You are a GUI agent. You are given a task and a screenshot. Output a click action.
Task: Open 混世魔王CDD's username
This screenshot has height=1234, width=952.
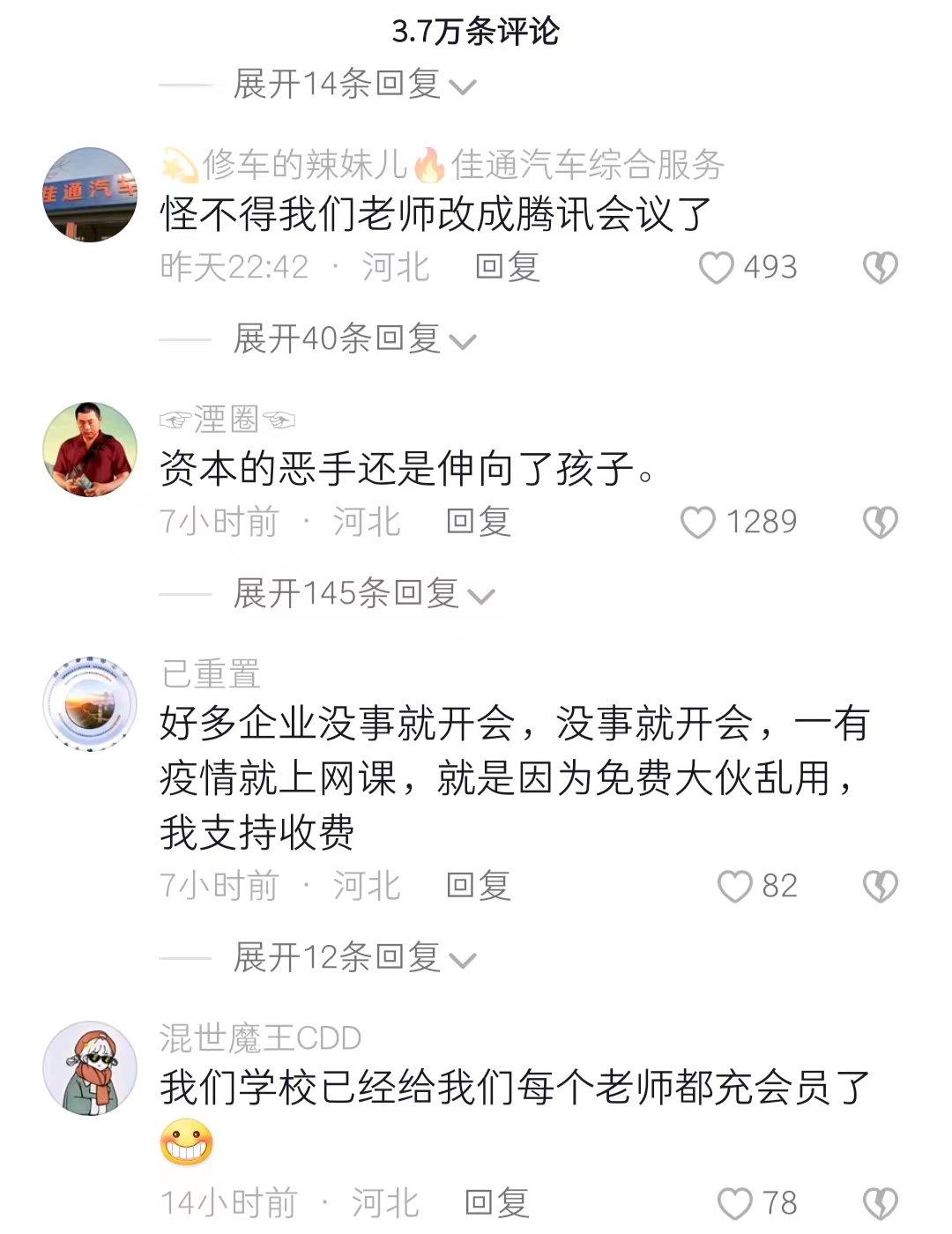point(258,1038)
